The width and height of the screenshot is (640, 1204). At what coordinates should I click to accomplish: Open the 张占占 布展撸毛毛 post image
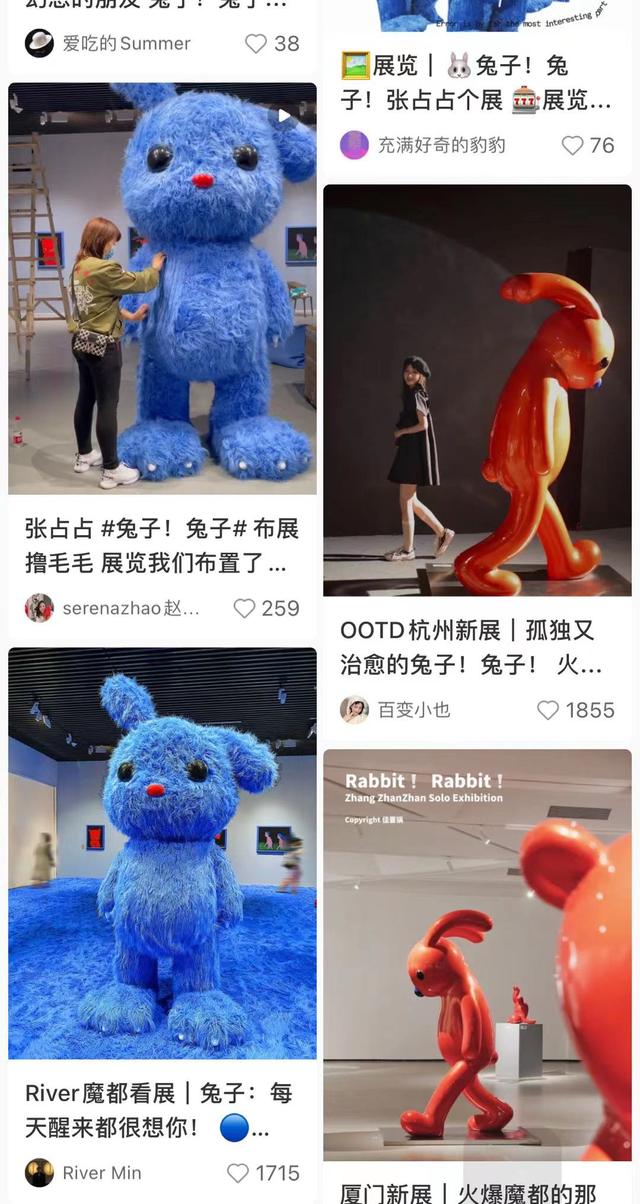[x=162, y=288]
